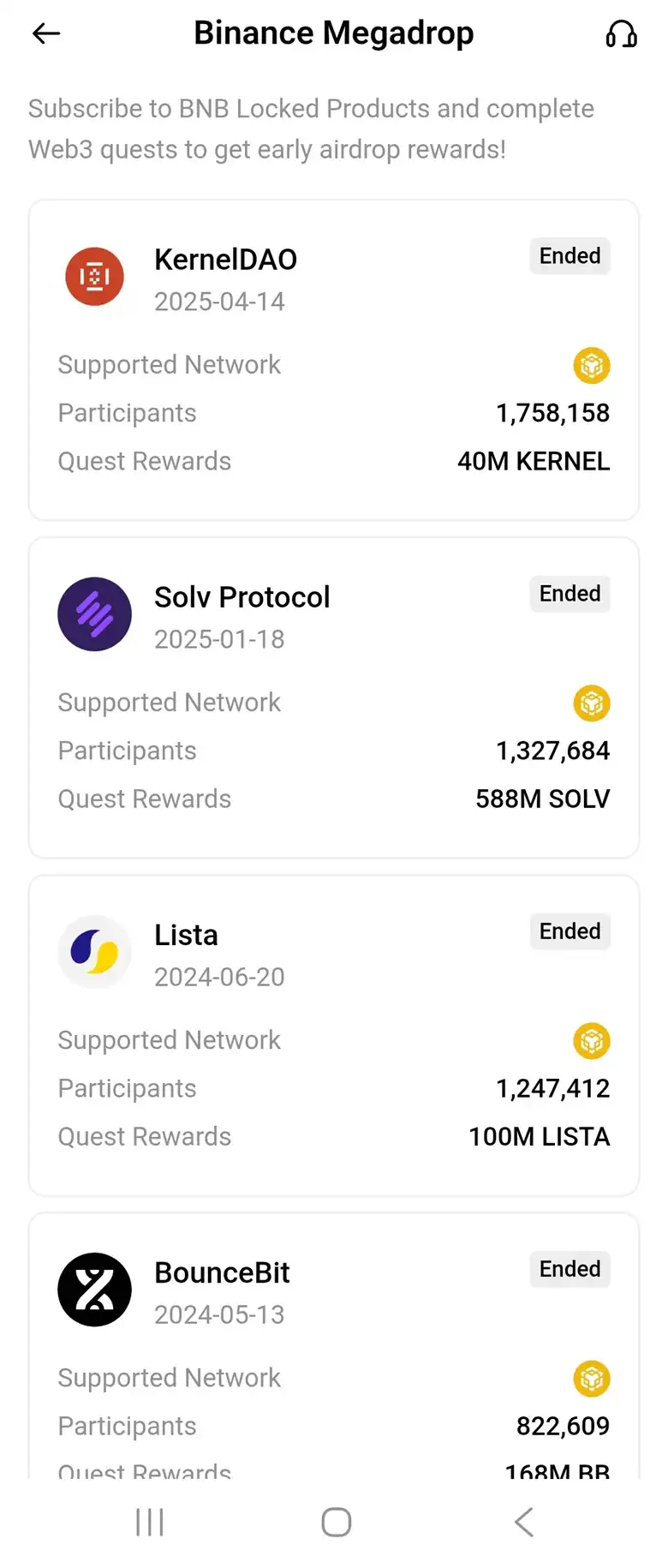This screenshot has height=1568, width=668.
Task: Tap the BNB network icon for Lista
Action: [591, 1041]
